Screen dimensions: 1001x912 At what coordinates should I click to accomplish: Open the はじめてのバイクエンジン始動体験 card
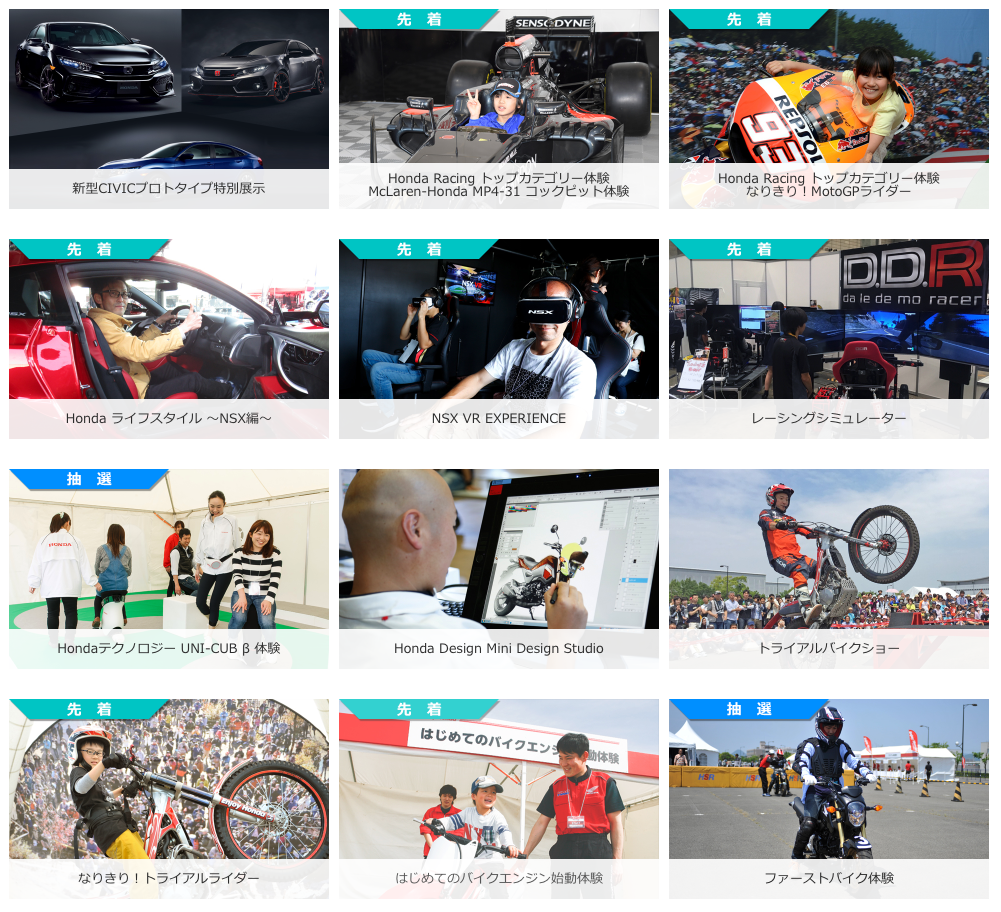499,799
